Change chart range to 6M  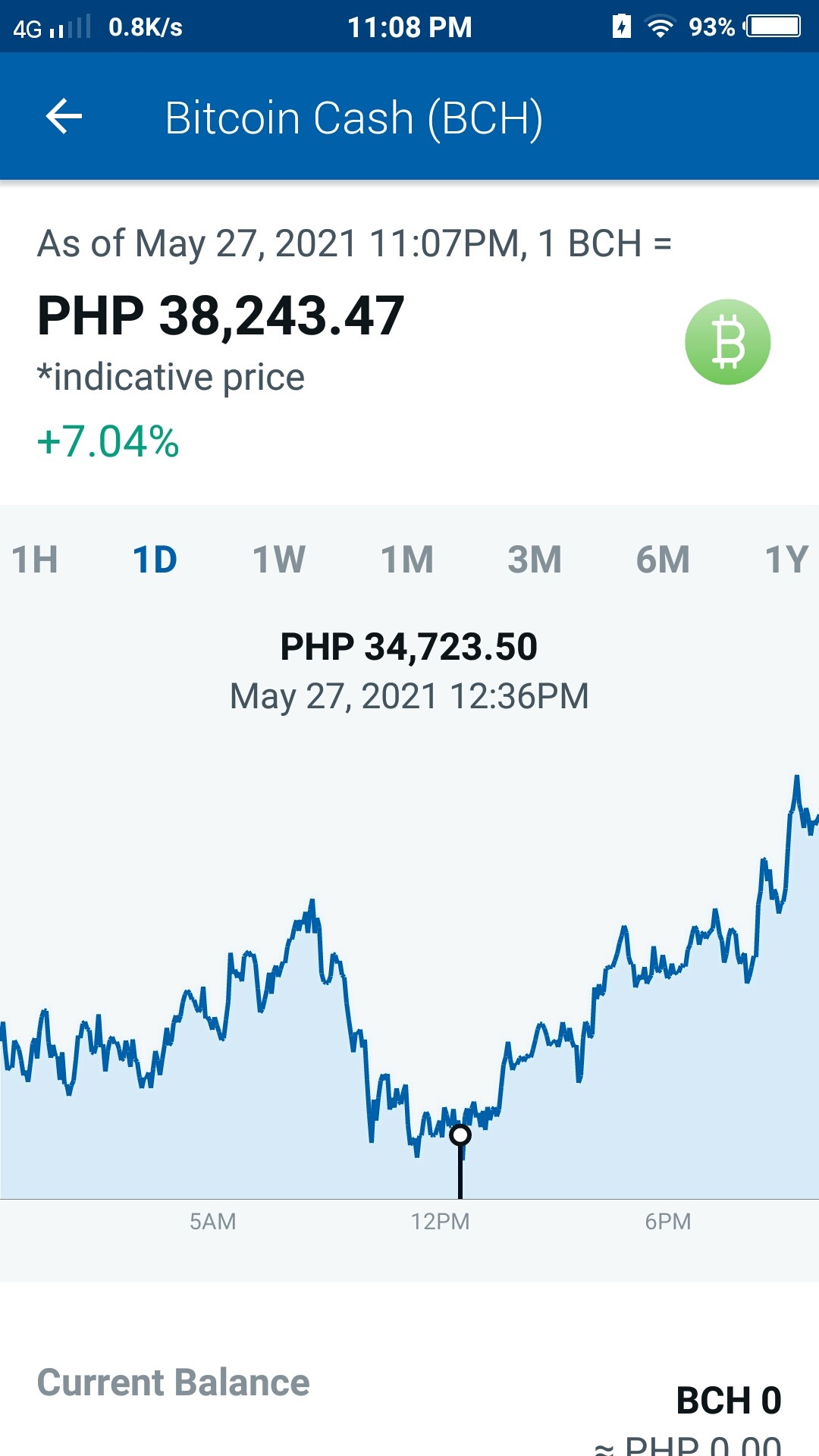(663, 560)
